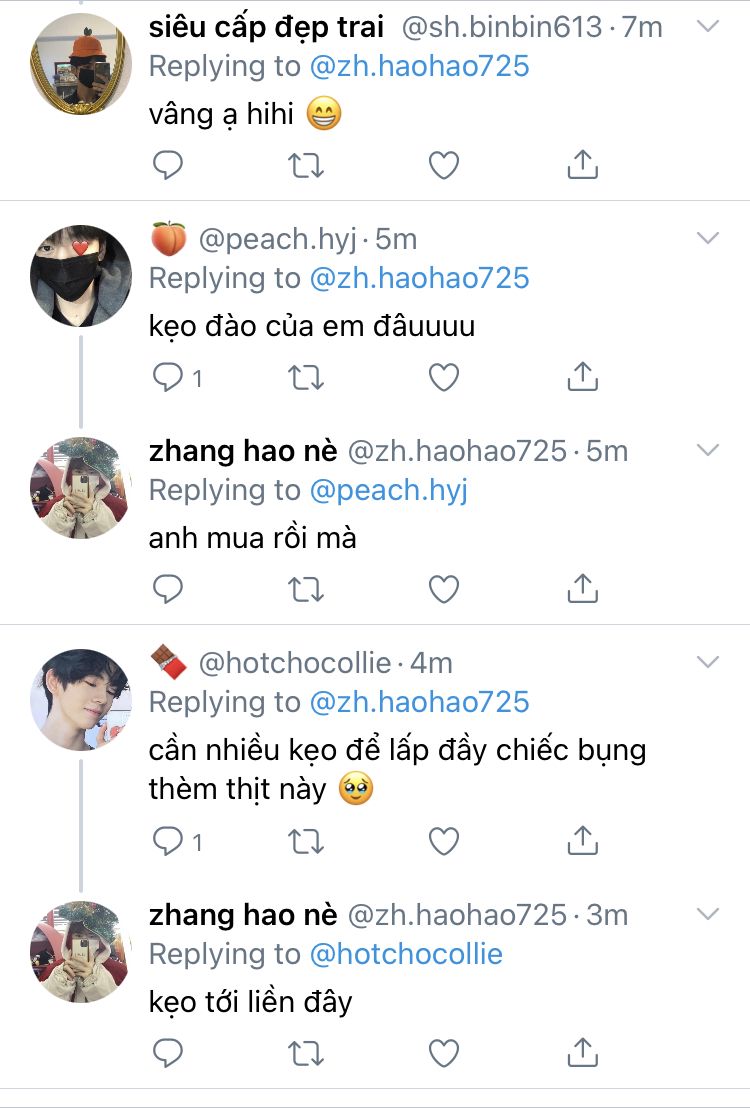Share the "kẹo tới liền đây" tweet

582,1053
